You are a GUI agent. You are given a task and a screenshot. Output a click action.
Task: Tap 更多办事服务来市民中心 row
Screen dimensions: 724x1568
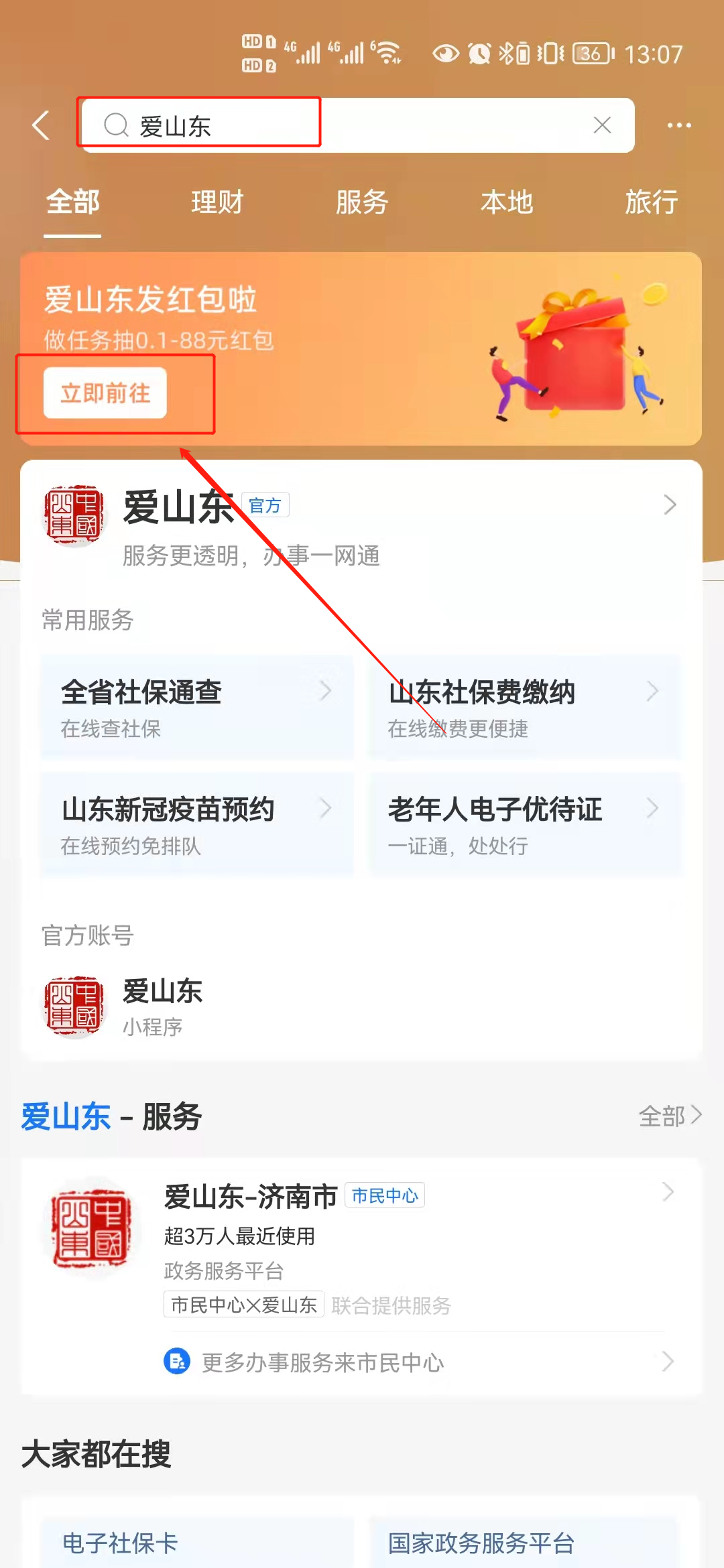point(416,1362)
